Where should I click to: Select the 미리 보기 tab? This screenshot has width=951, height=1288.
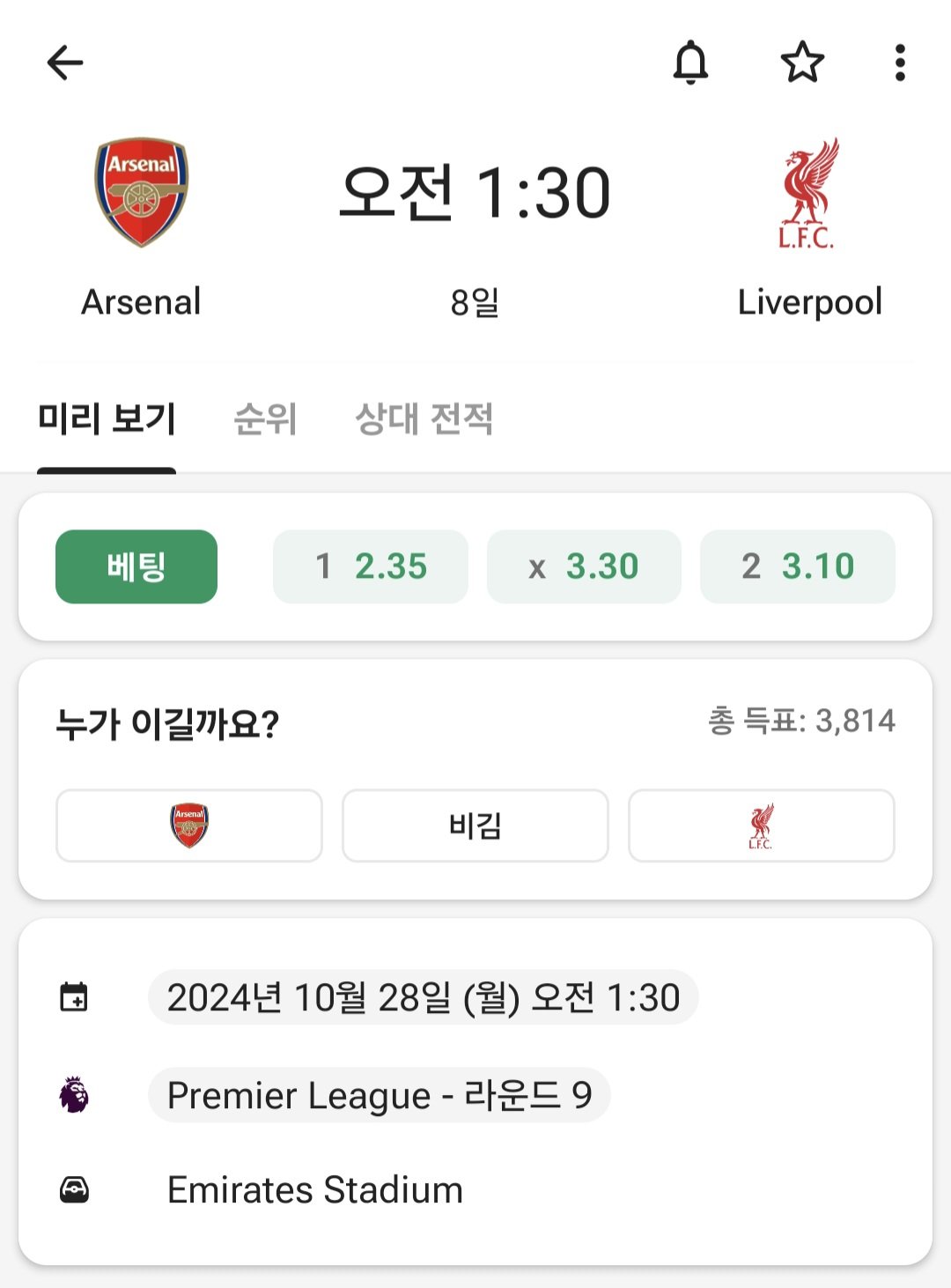107,419
